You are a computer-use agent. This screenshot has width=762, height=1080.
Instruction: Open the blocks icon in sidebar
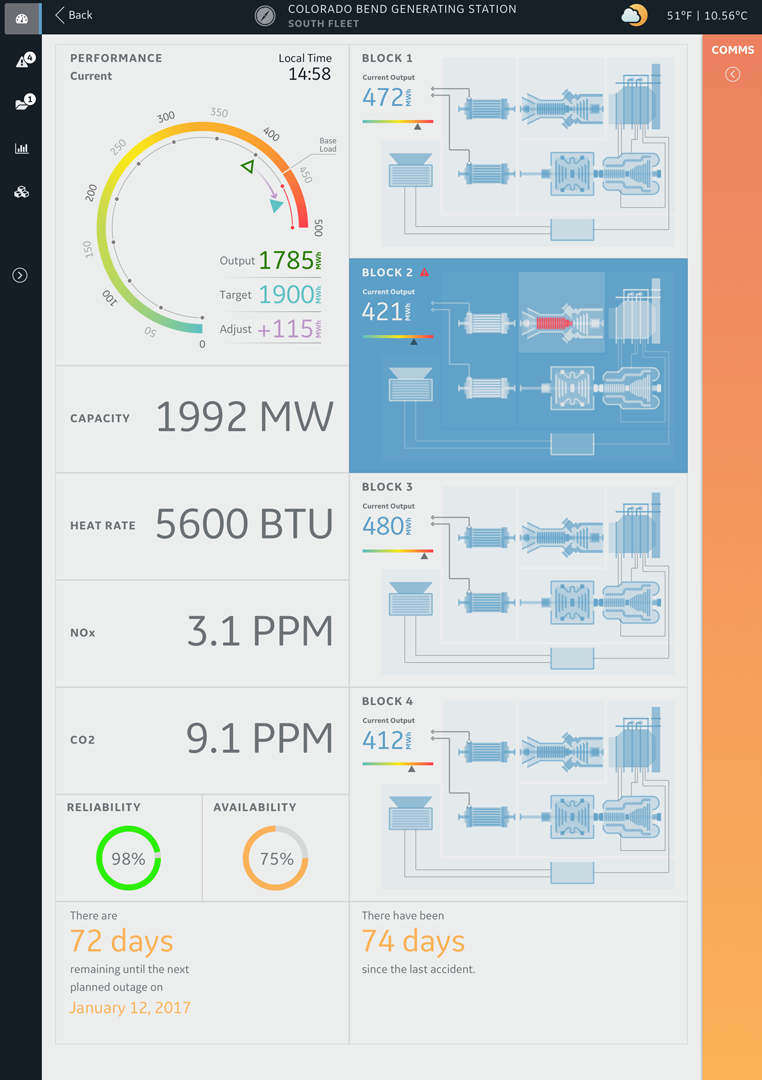coord(21,192)
